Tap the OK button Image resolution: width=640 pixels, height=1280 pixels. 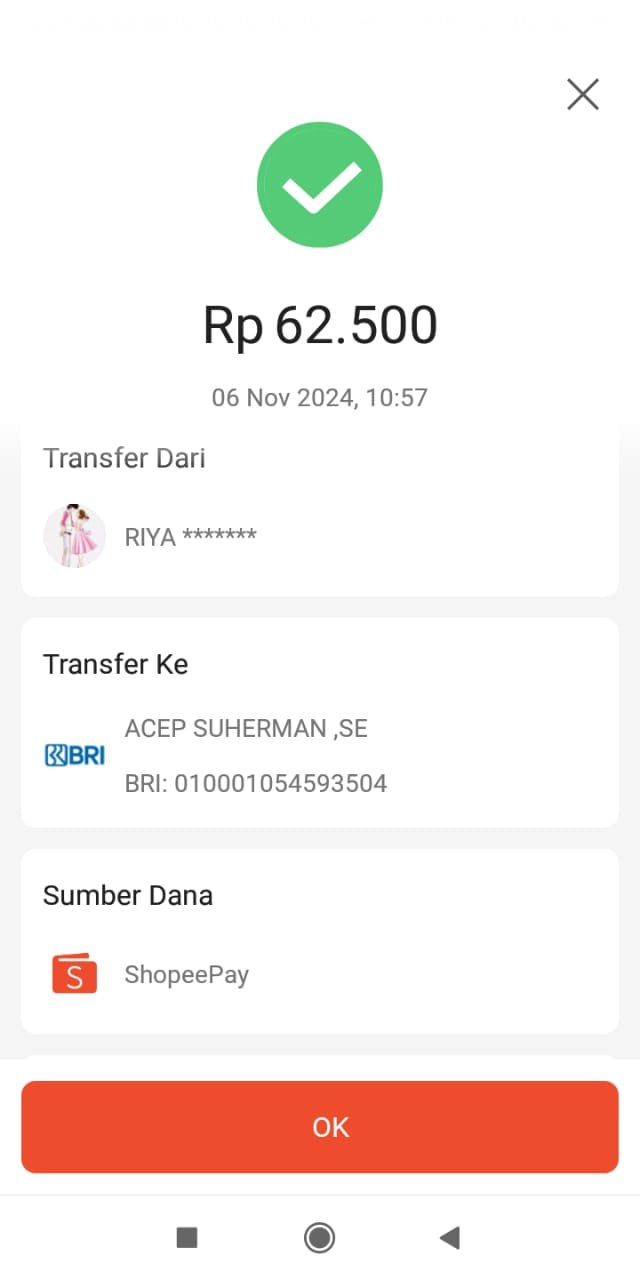320,1127
